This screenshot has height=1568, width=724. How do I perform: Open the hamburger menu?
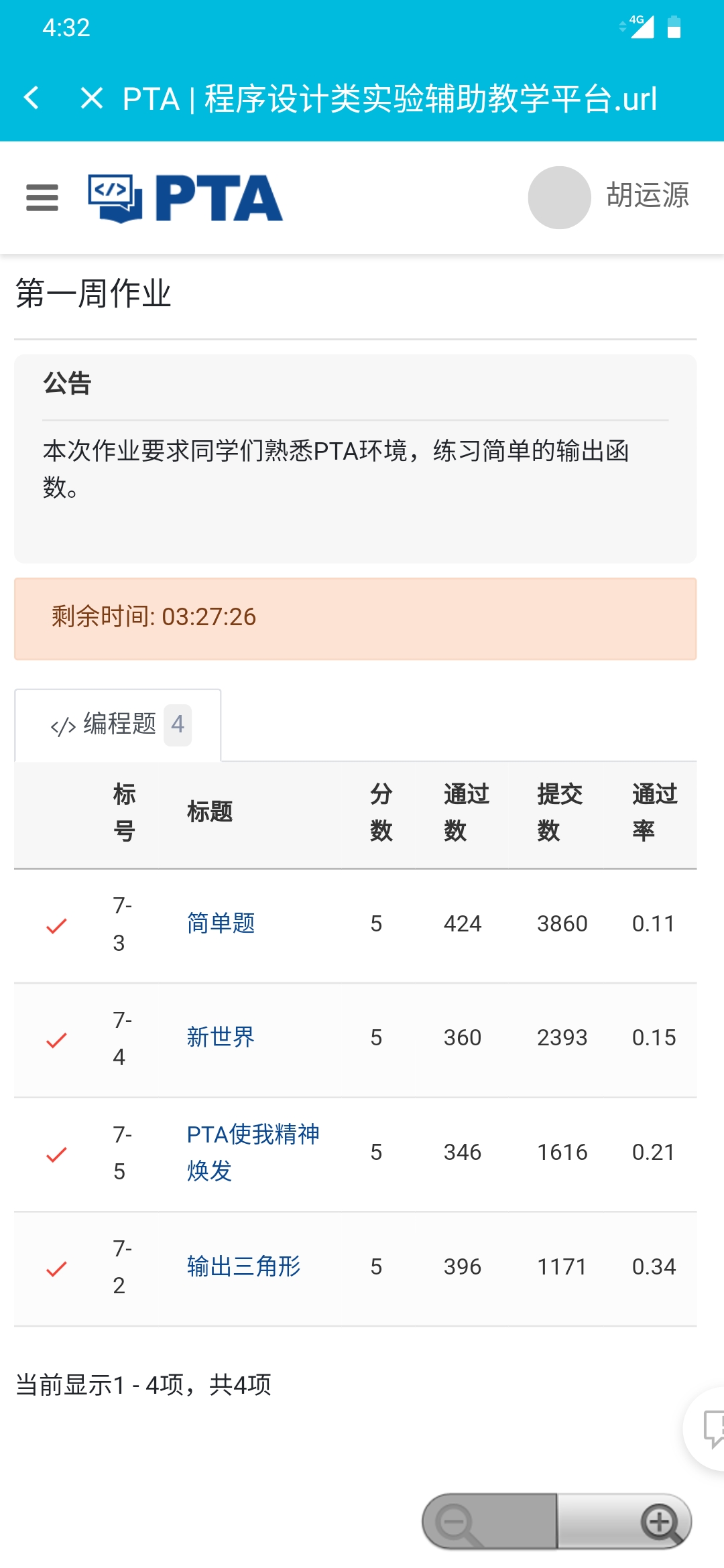coord(42,198)
